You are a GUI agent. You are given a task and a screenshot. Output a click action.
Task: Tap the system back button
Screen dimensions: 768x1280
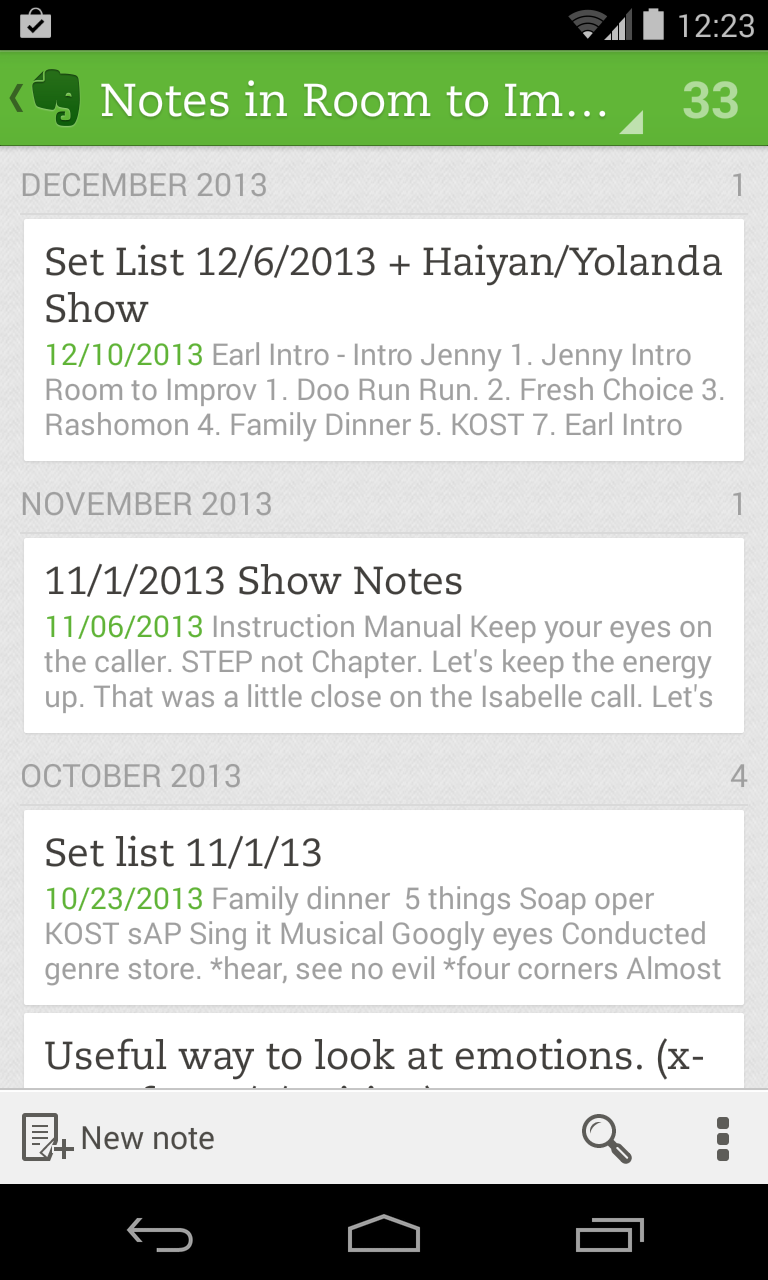160,1234
